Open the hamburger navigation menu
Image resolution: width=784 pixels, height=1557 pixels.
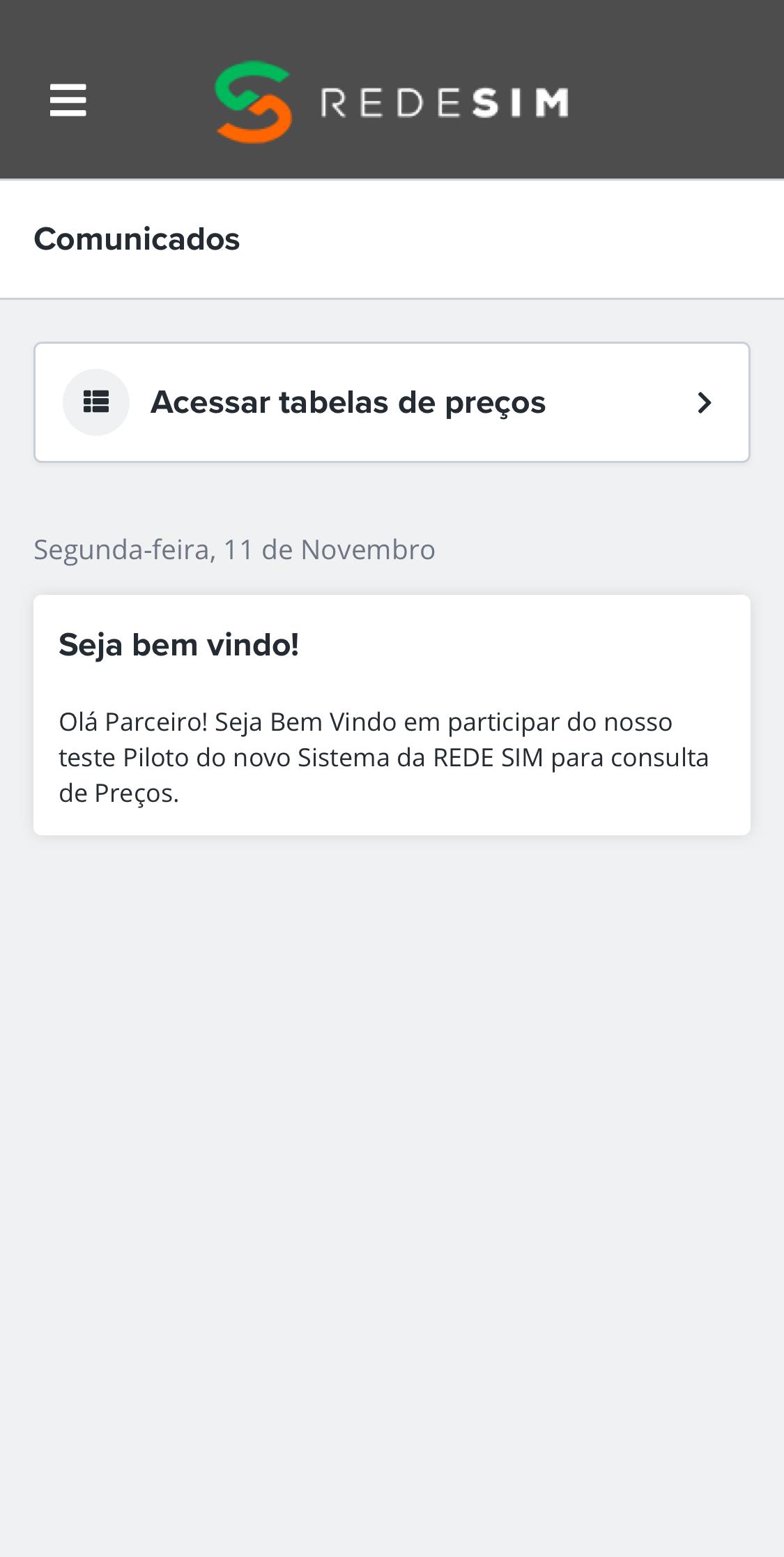pos(68,100)
